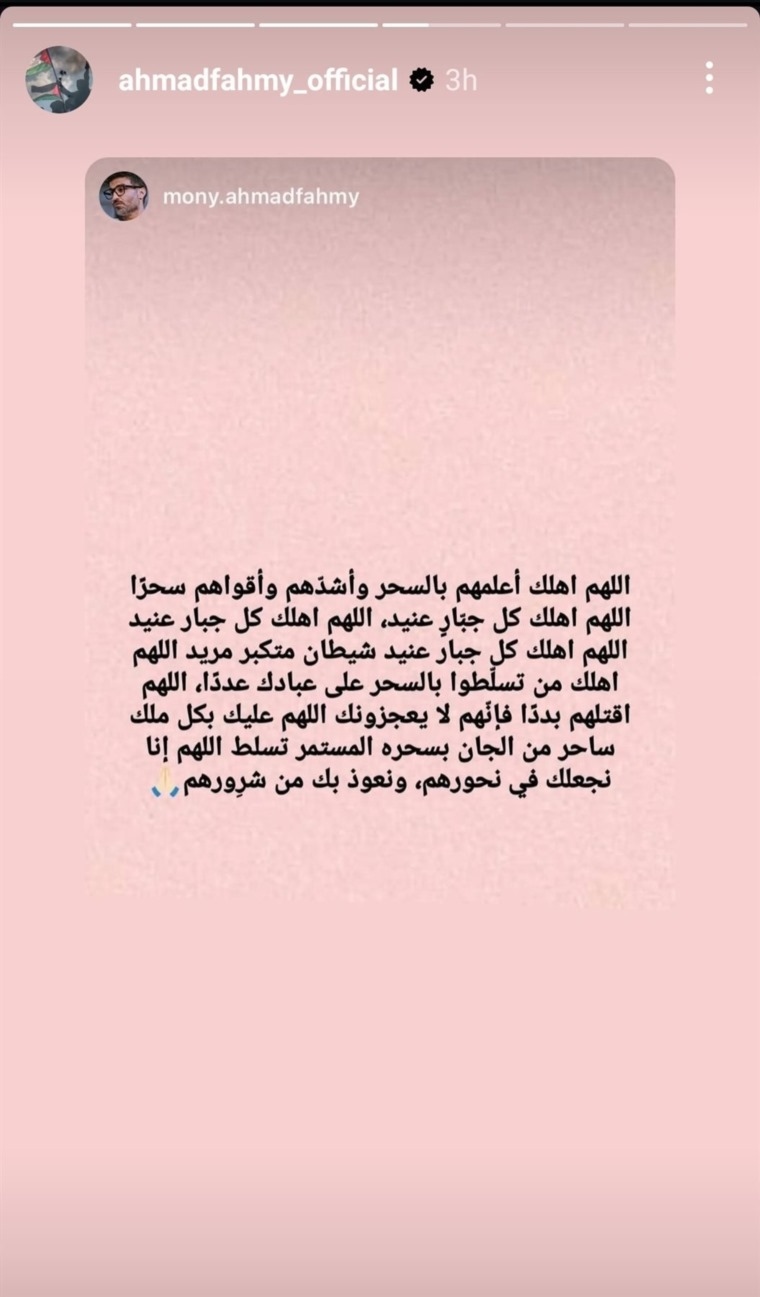The width and height of the screenshot is (760, 1297).
Task: Click the header row of the shared post
Action: pos(380,196)
